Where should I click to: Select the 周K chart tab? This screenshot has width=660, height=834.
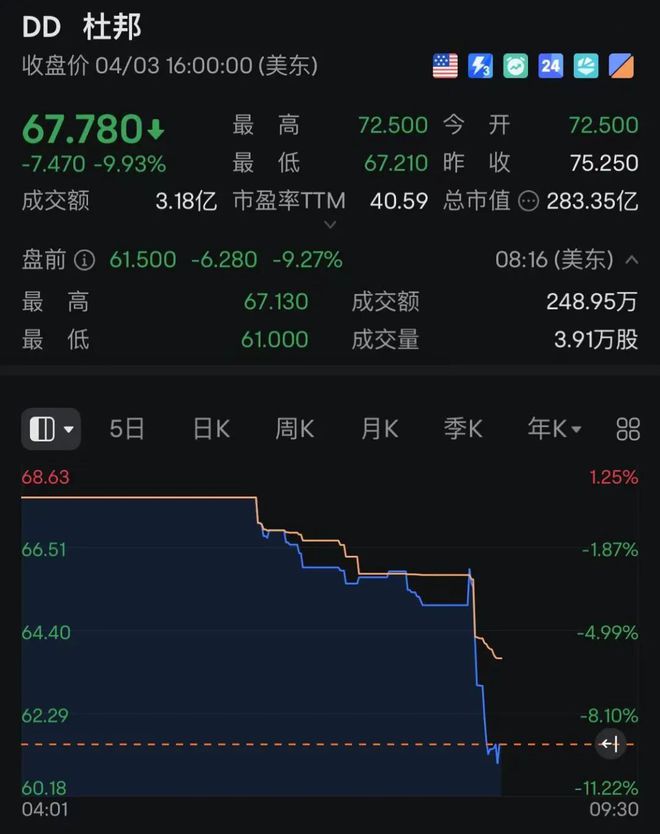click(x=295, y=429)
